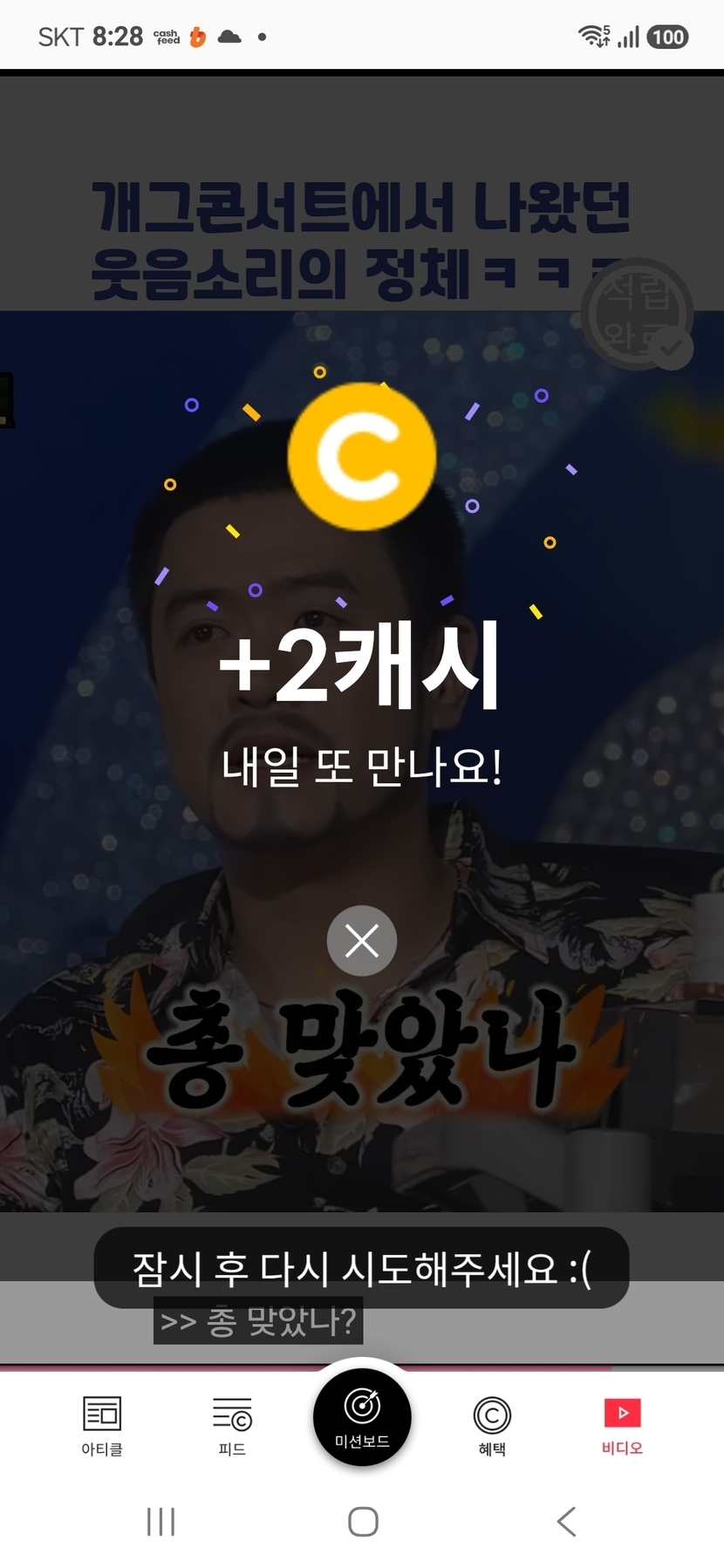The height and width of the screenshot is (1568, 724).
Task: Open the 미션보드 center button
Action: click(x=362, y=1417)
